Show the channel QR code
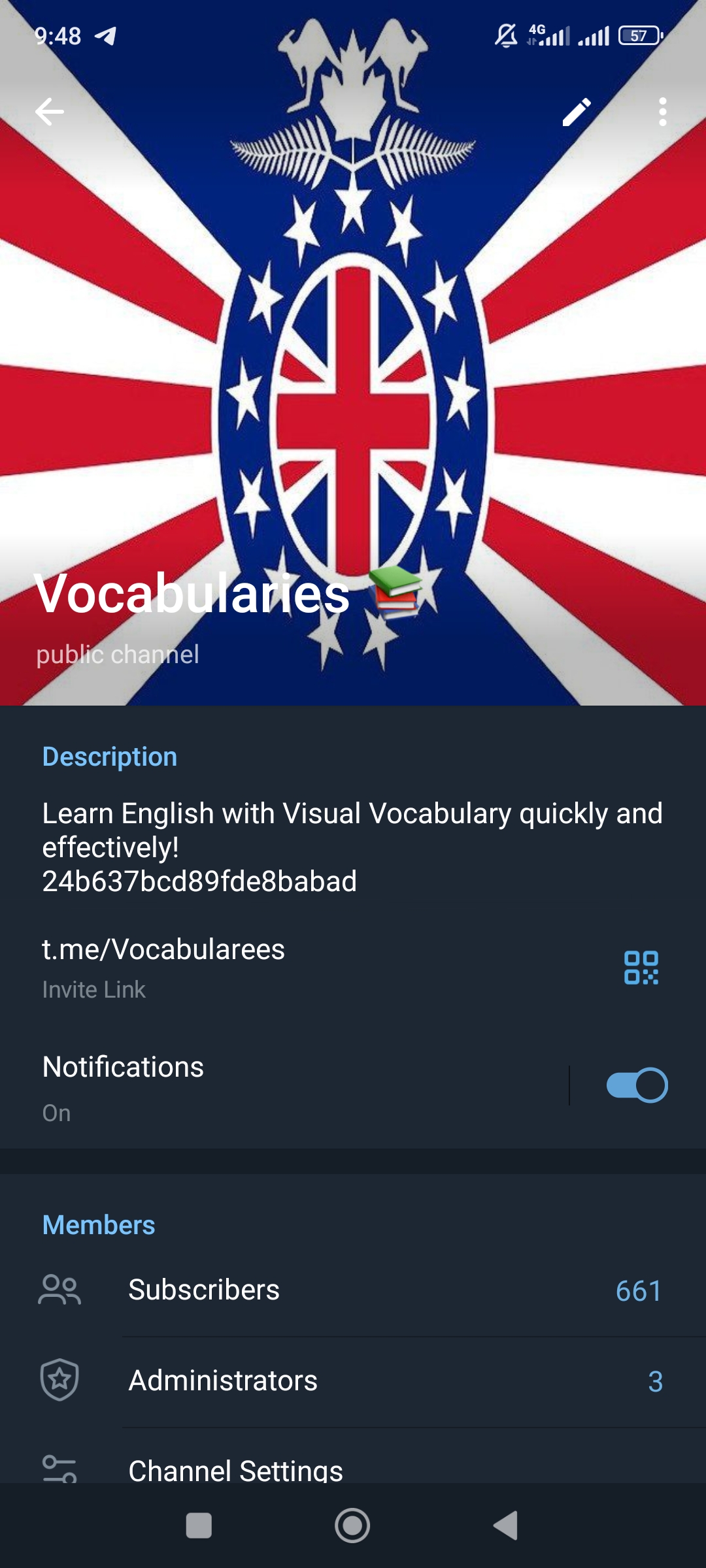The width and height of the screenshot is (706, 1568). pyautogui.click(x=641, y=968)
